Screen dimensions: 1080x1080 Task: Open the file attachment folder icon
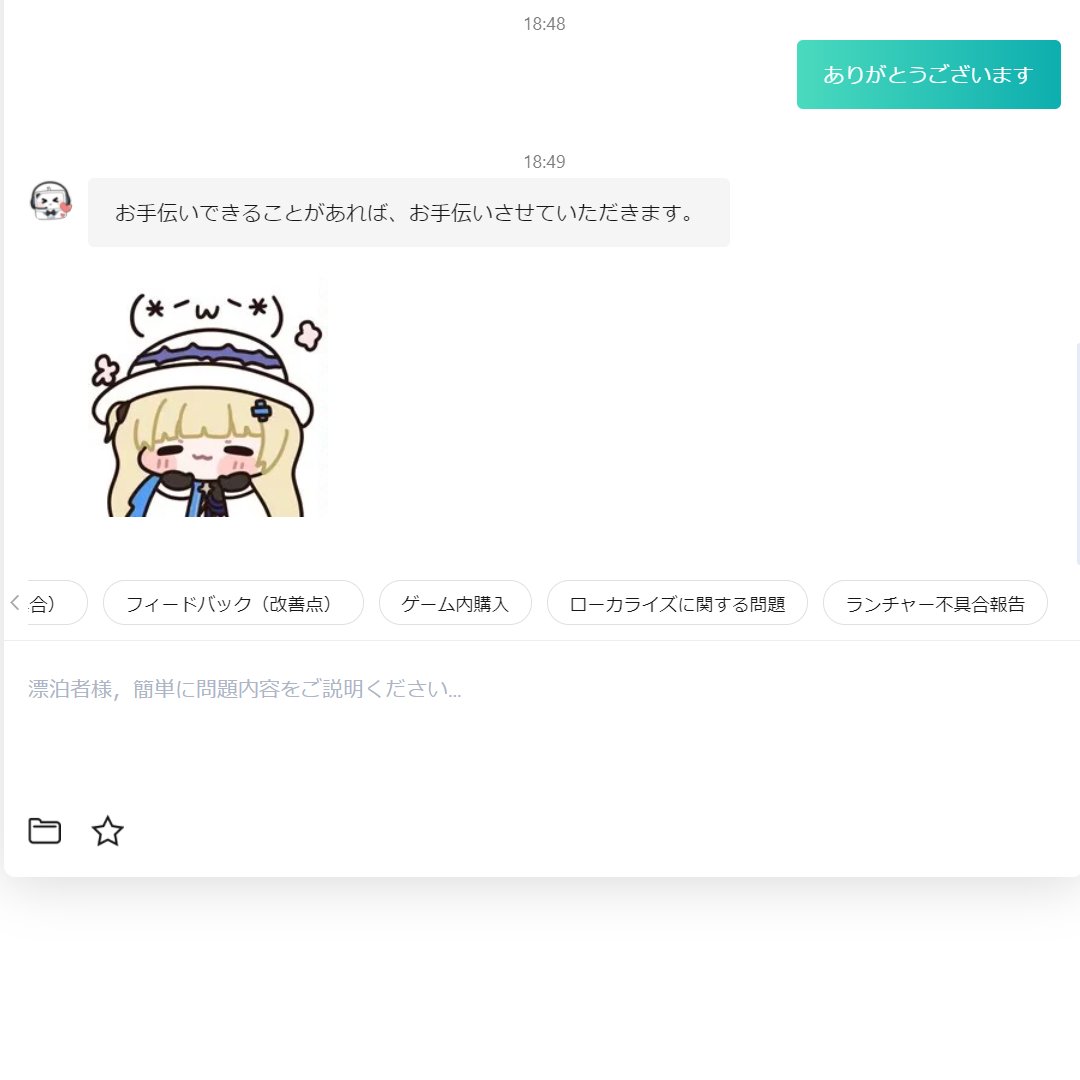[45, 831]
